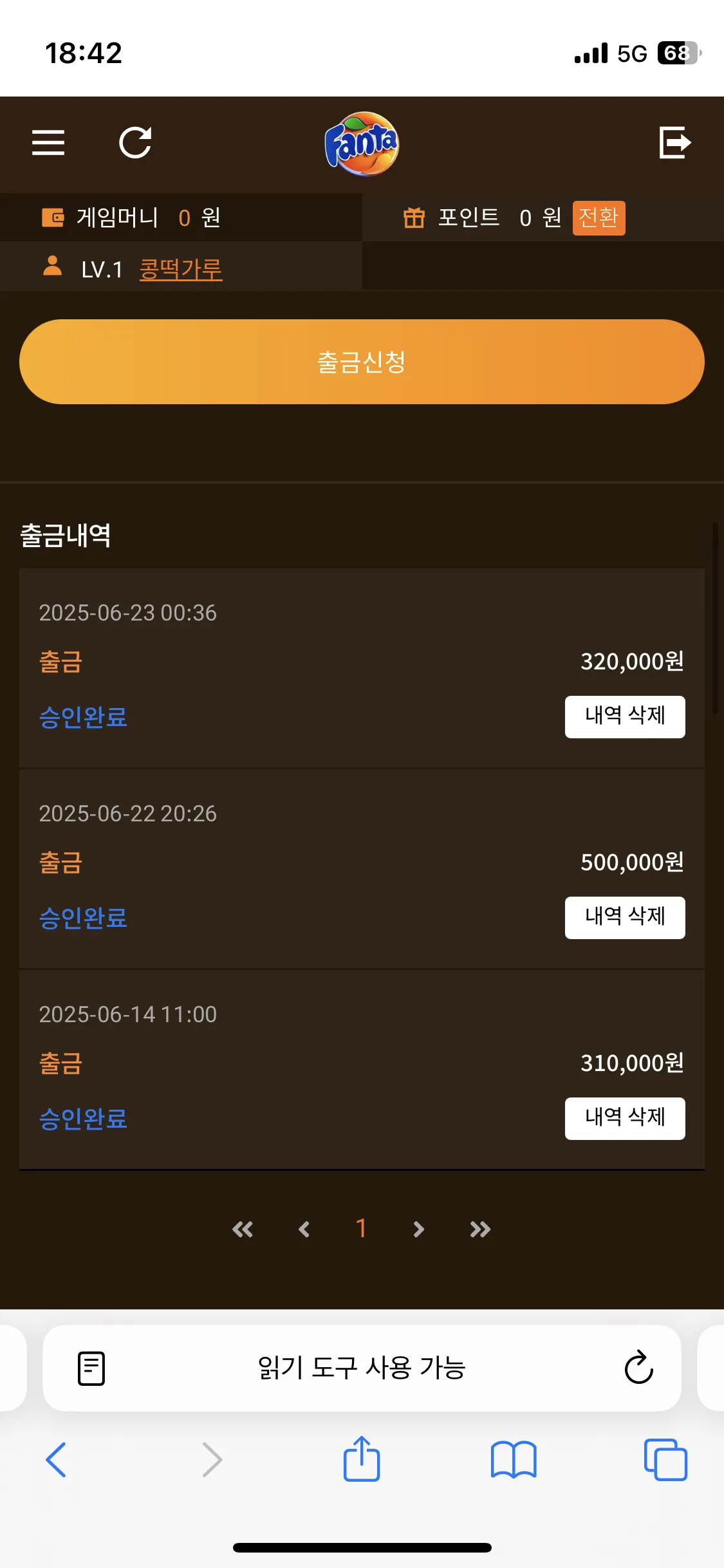Tap the logout icon in the header
Screen dimensions: 724x1568
click(x=675, y=142)
